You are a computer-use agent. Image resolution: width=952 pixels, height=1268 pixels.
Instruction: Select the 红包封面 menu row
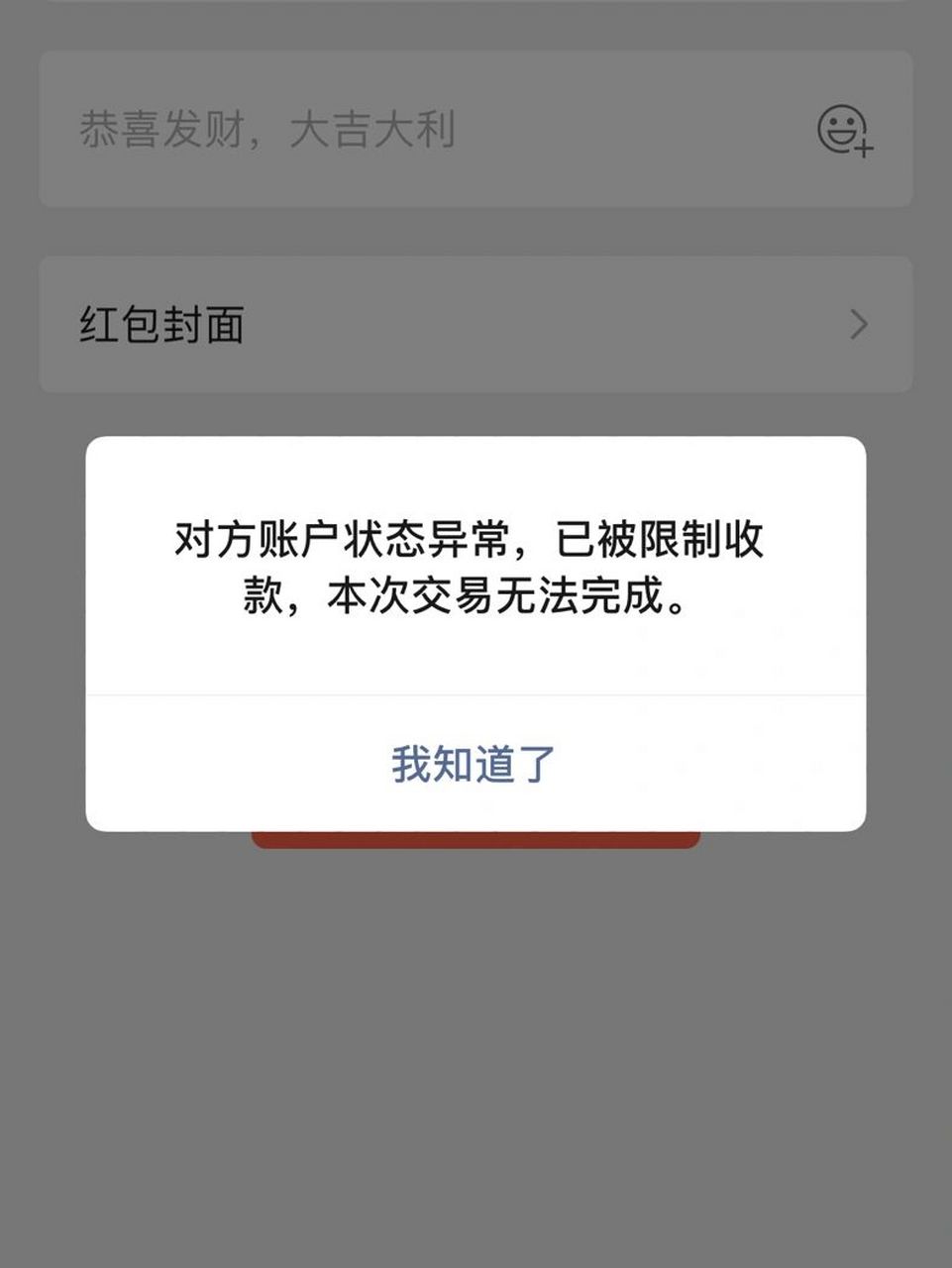[476, 324]
